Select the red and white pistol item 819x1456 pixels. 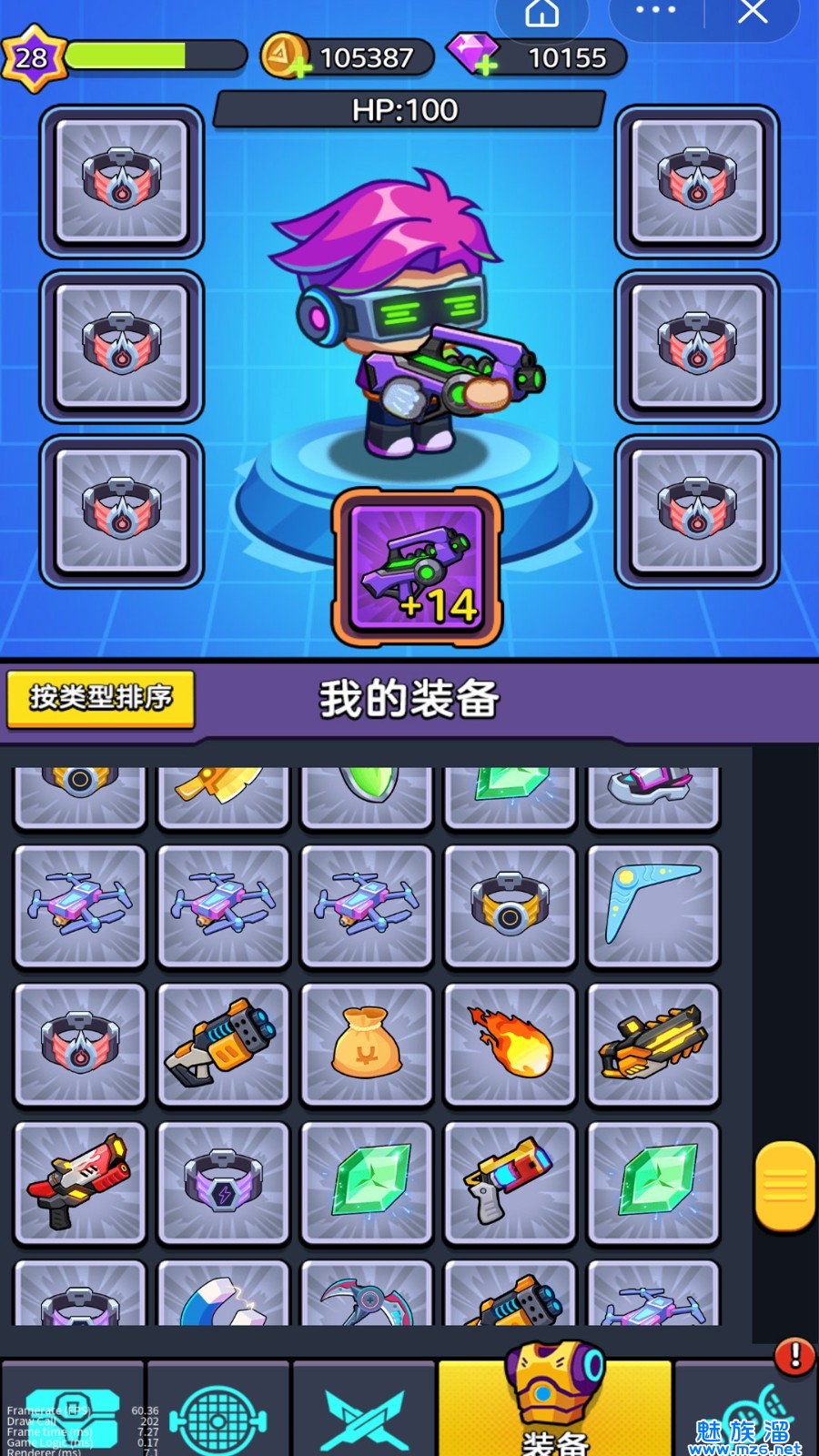(80, 1182)
